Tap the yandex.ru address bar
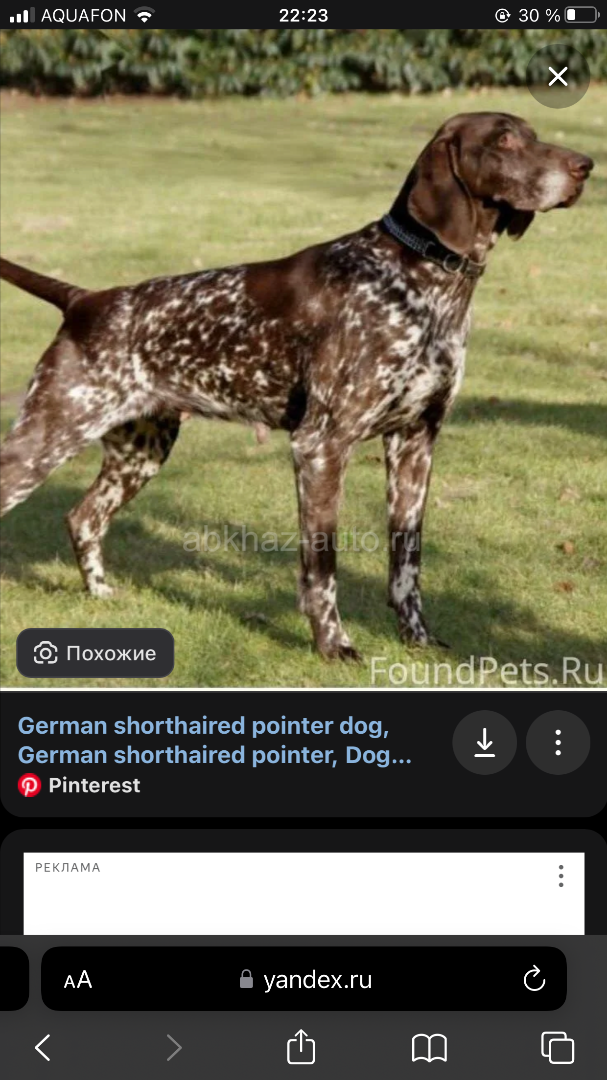This screenshot has width=607, height=1080. tap(305, 980)
